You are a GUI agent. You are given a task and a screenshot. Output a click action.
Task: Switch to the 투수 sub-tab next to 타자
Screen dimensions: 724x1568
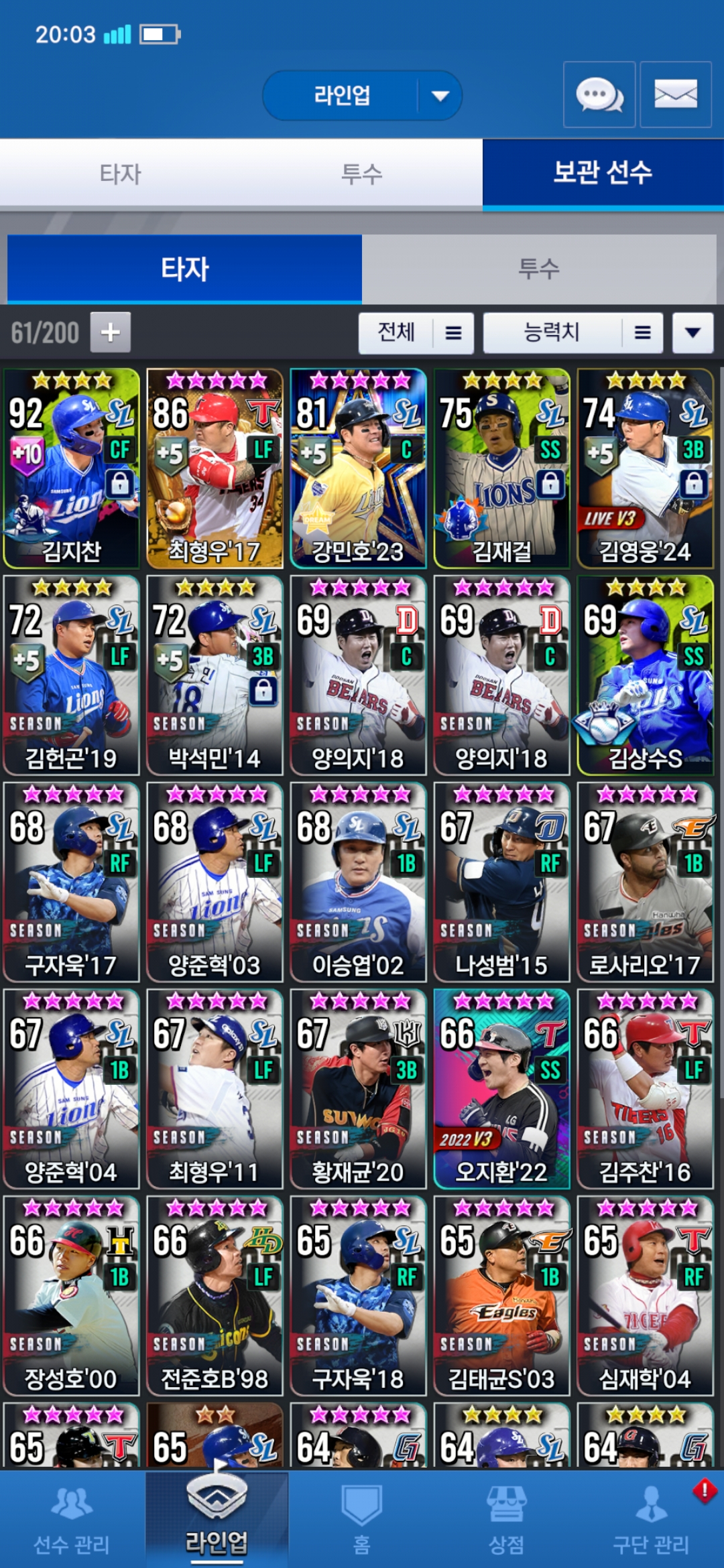539,269
